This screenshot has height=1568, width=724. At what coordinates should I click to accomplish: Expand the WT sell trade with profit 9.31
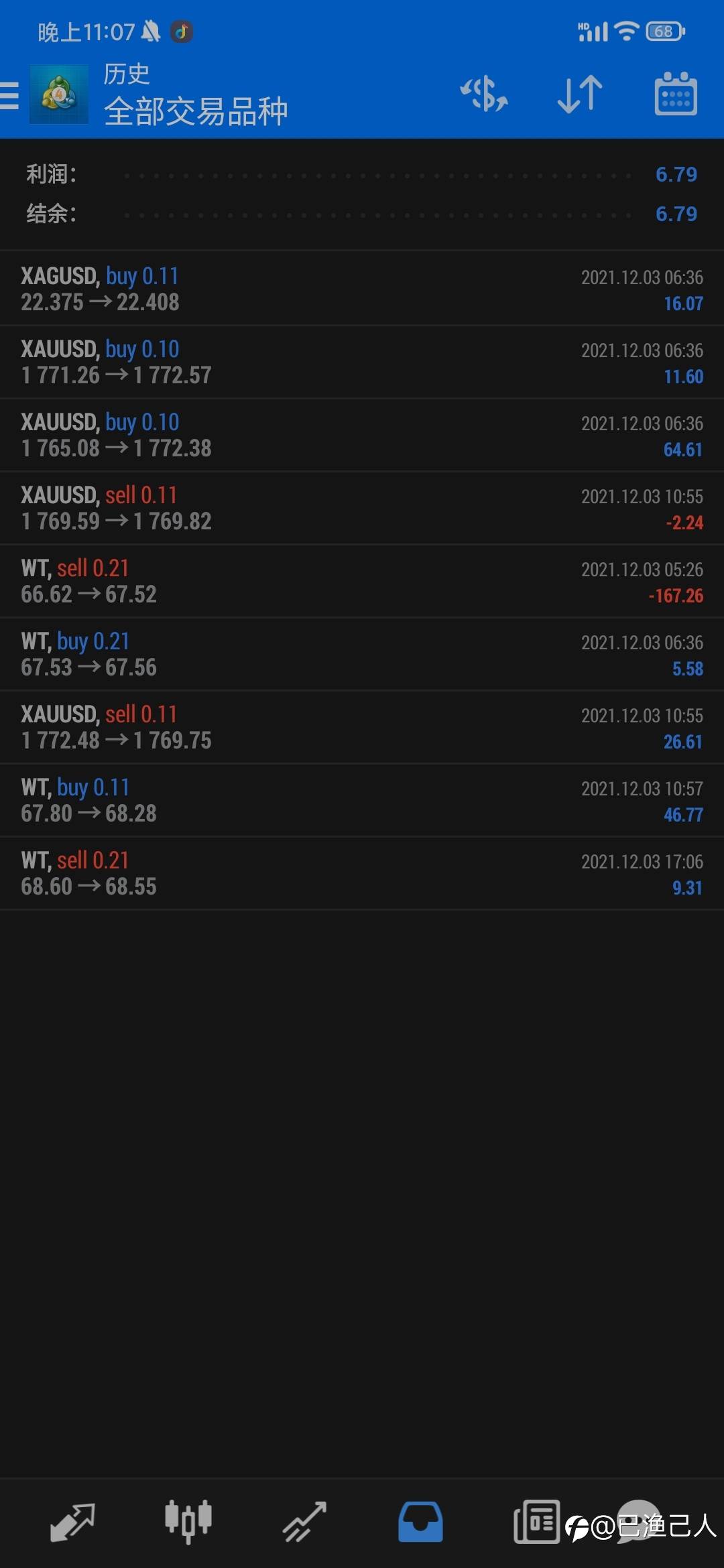coord(362,873)
